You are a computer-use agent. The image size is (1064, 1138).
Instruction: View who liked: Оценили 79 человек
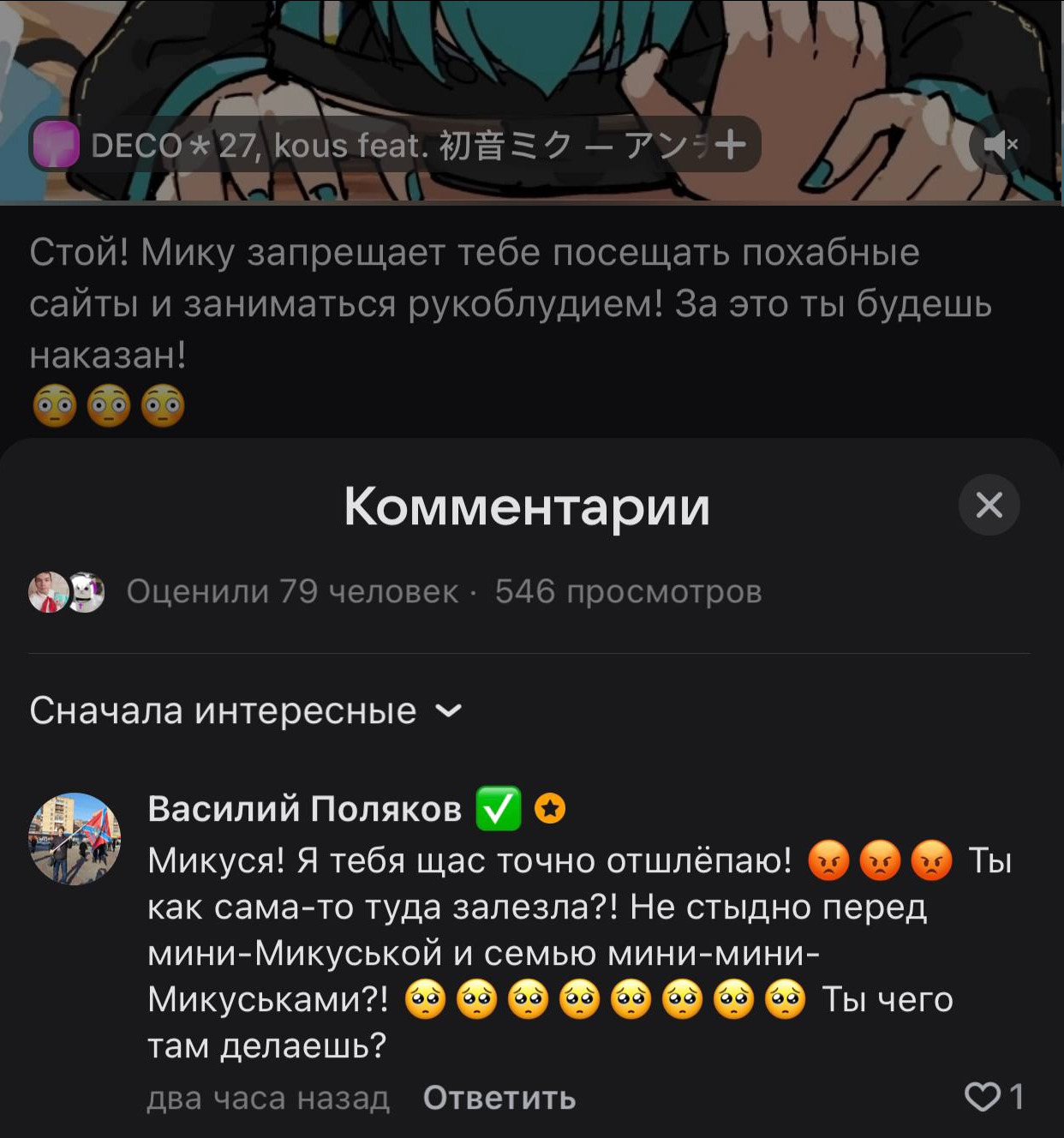point(291,591)
